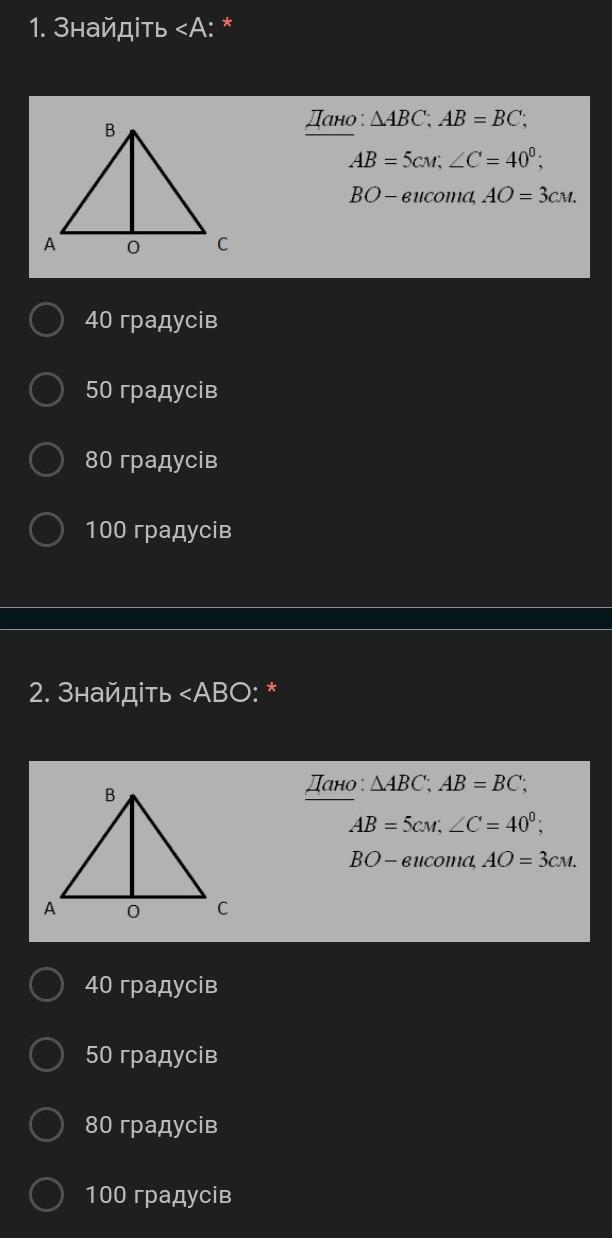This screenshot has height=1238, width=612.
Task: Mark 100 градусів in question 2 <ABO
Action: (x=47, y=1195)
